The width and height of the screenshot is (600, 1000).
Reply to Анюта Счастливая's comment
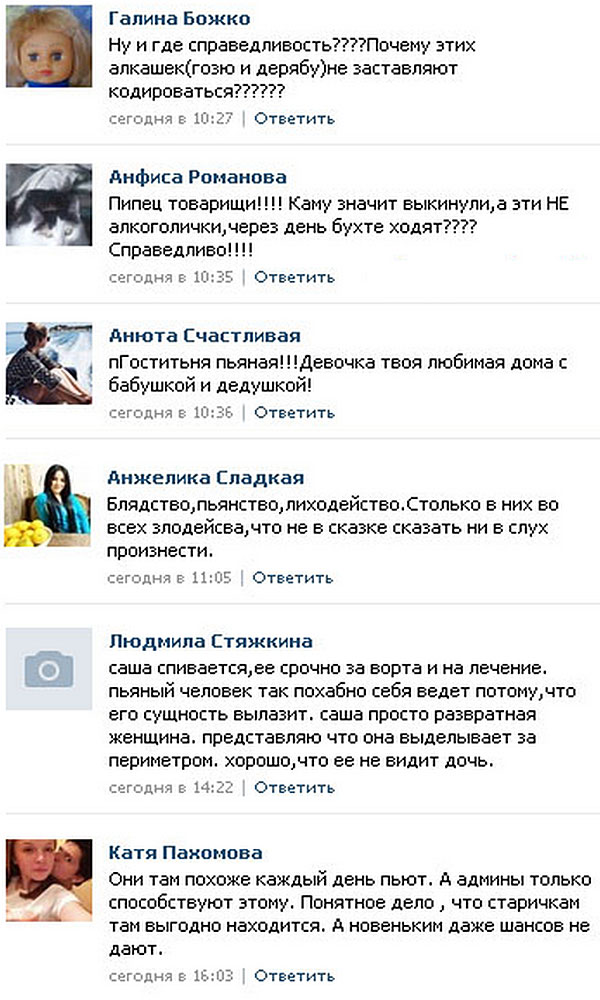click(294, 412)
